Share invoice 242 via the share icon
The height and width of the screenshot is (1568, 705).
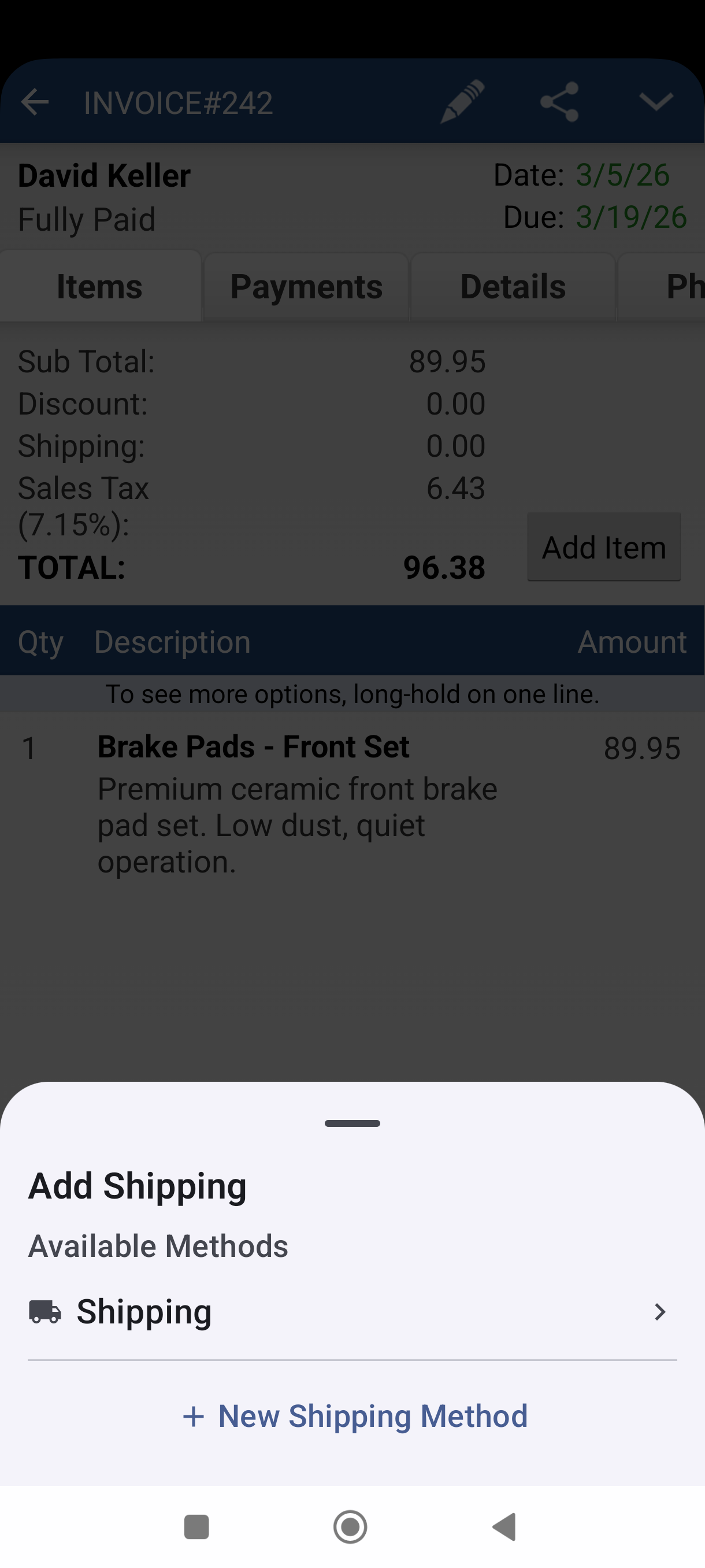(560, 102)
